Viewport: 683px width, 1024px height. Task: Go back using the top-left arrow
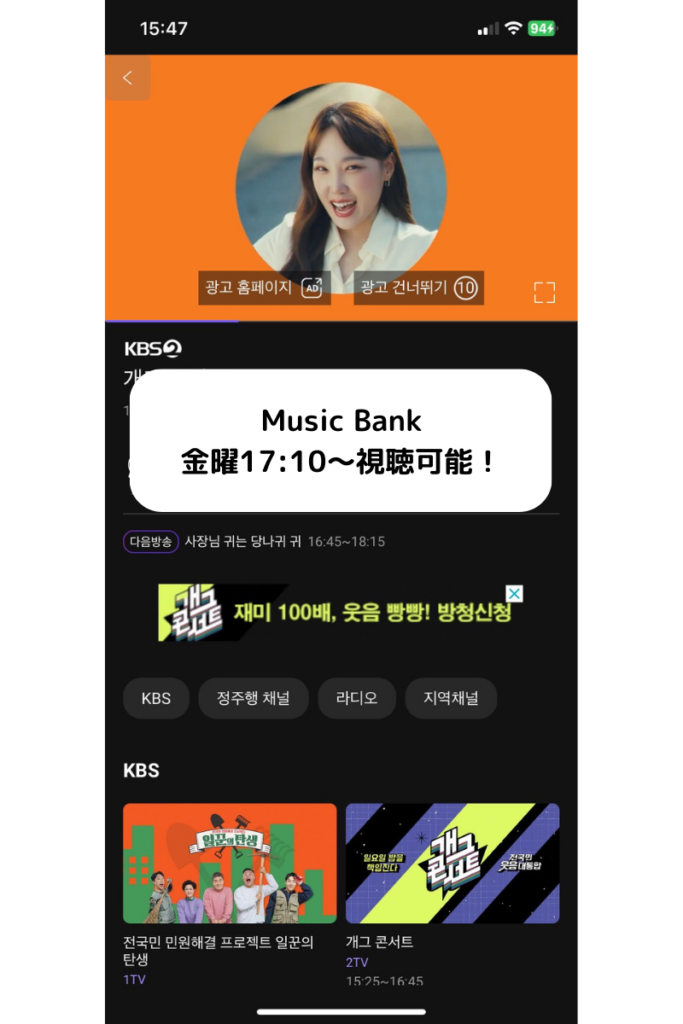[x=128, y=78]
